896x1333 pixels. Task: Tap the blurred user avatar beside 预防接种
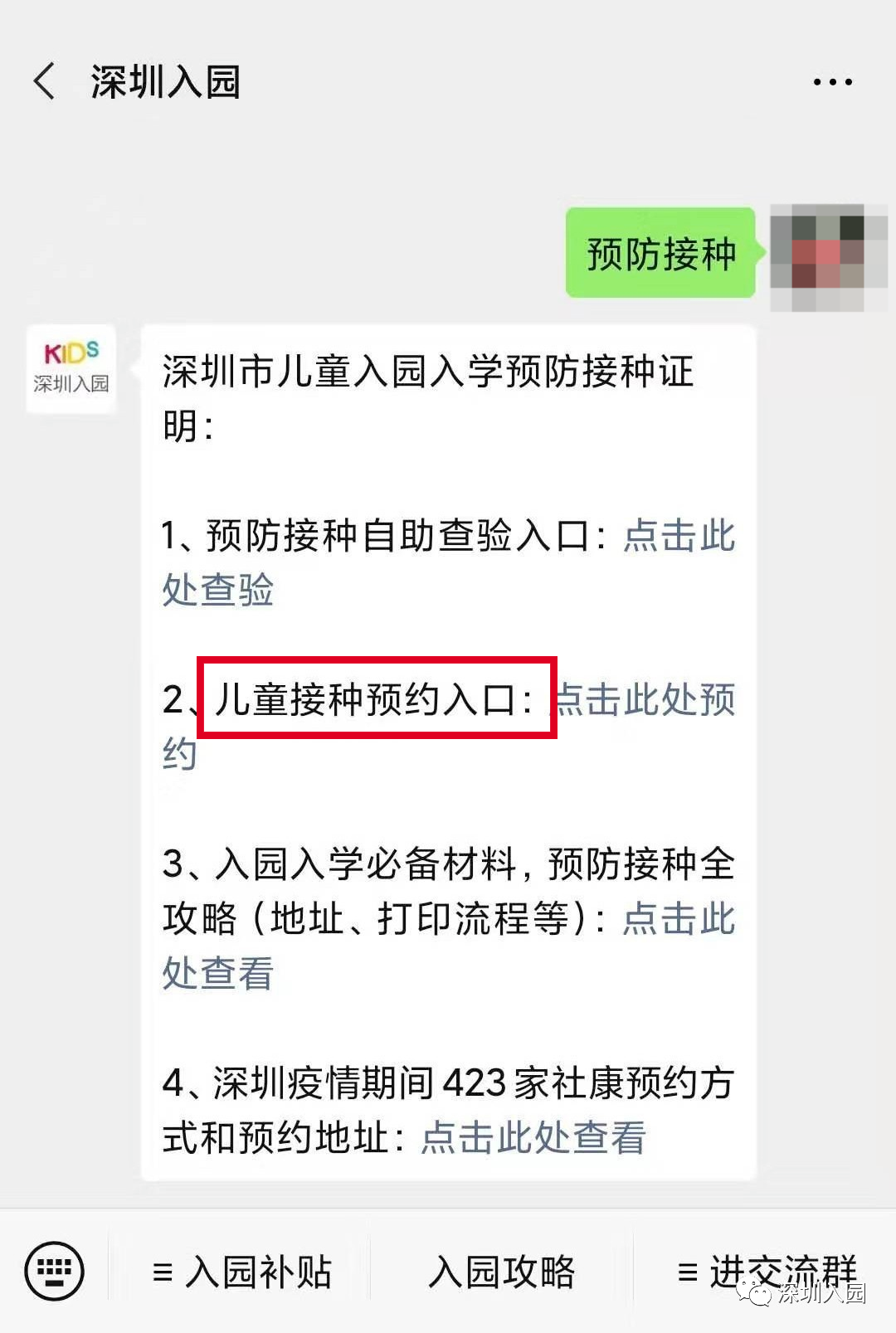click(829, 257)
